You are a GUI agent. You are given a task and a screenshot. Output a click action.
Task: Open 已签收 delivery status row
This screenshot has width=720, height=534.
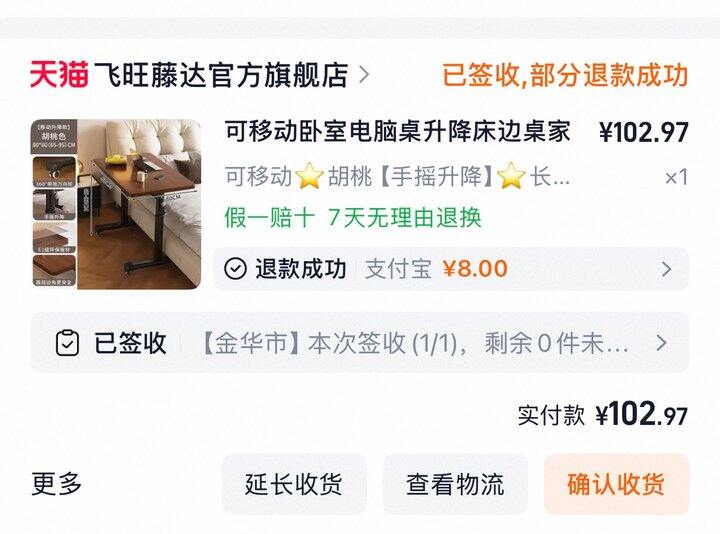click(360, 343)
